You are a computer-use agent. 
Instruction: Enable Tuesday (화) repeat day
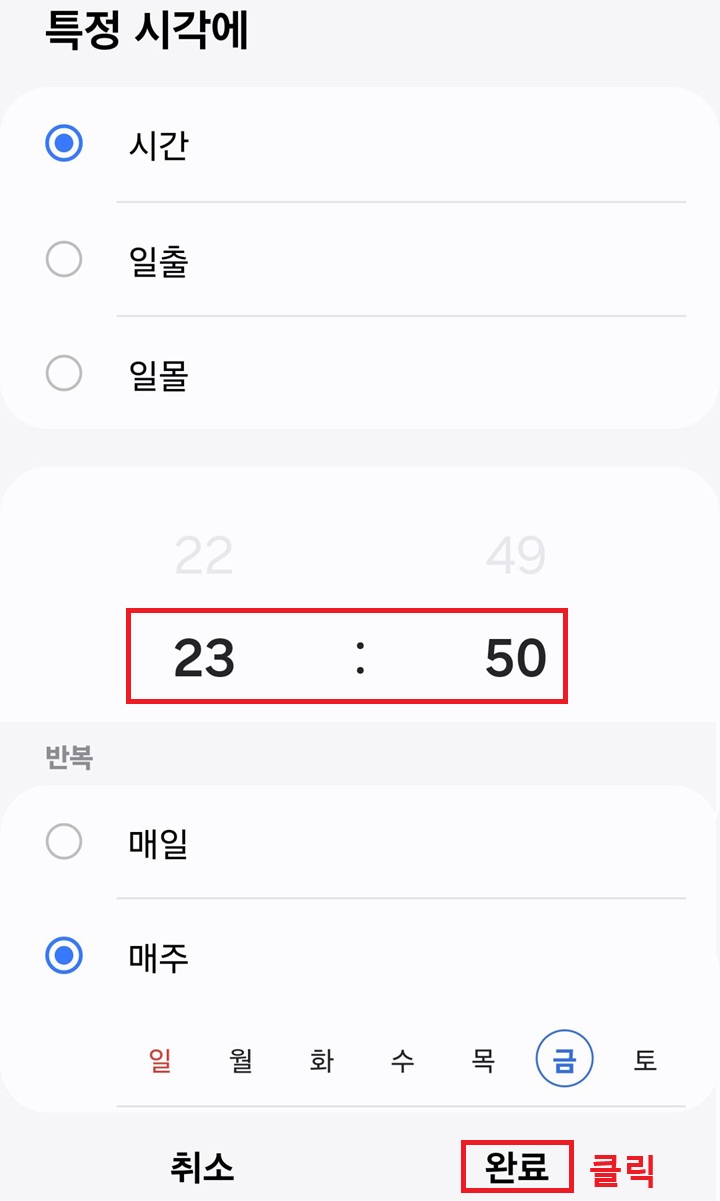pos(321,1059)
